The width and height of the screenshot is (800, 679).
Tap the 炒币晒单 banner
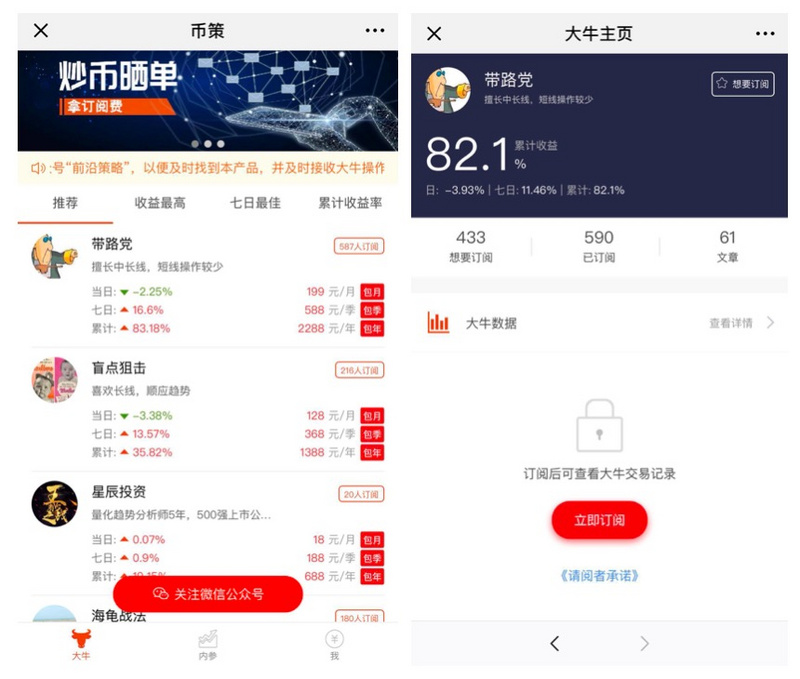208,100
